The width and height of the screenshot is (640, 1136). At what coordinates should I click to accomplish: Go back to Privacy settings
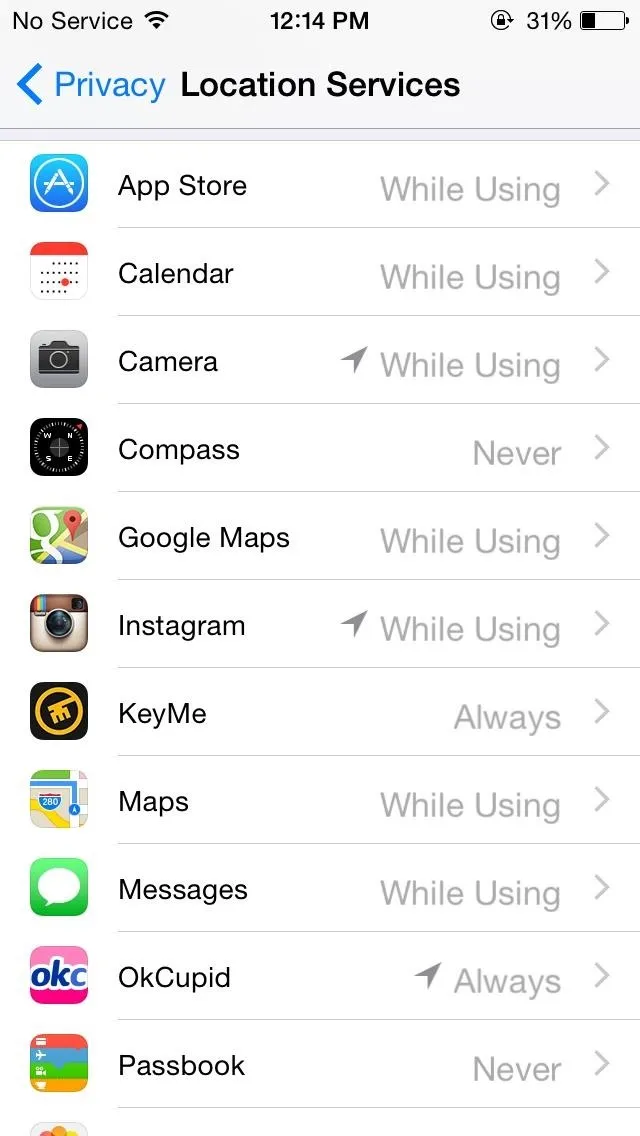click(x=91, y=85)
